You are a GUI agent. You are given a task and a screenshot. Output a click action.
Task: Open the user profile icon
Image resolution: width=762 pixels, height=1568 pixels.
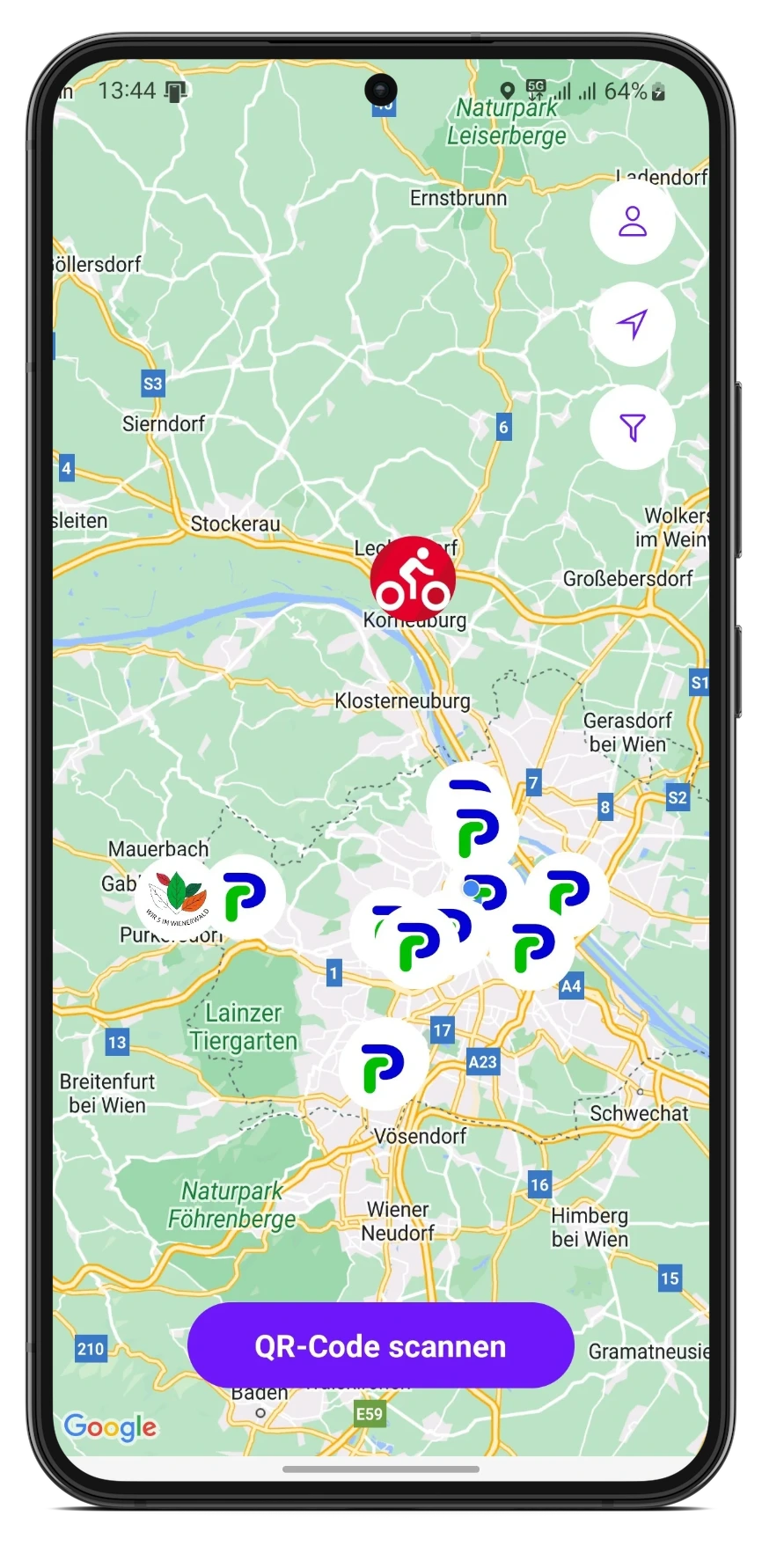(x=632, y=221)
